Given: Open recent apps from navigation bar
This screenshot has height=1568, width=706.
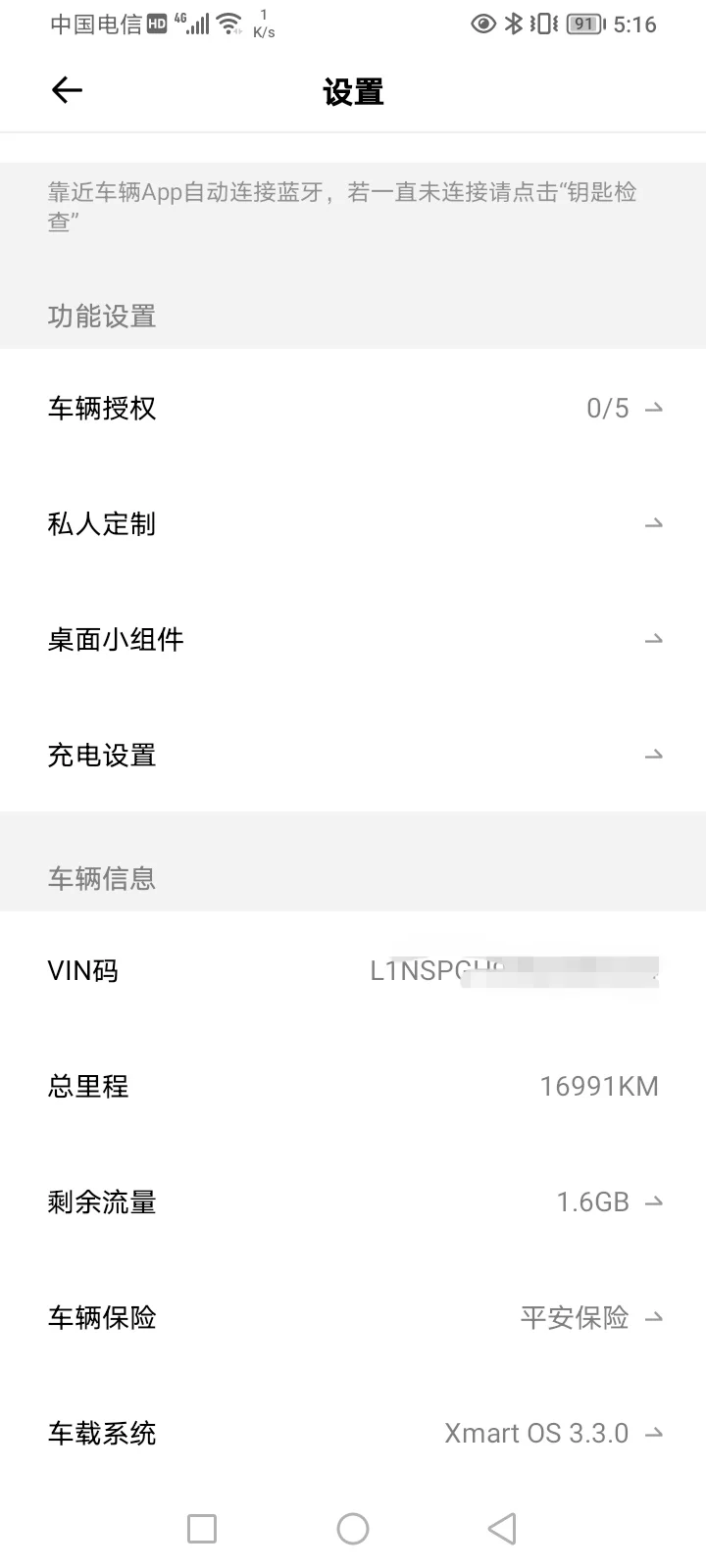Looking at the screenshot, I should pyautogui.click(x=202, y=1529).
